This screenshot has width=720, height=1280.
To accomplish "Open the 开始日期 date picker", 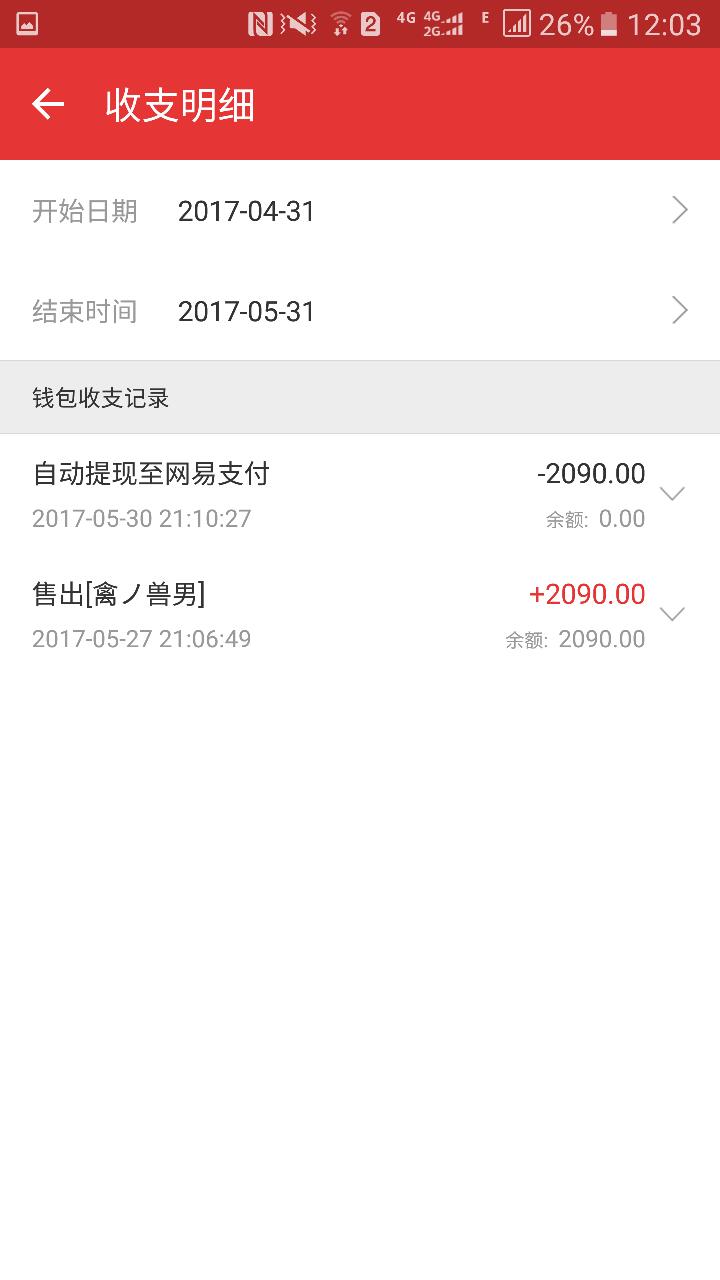I will (x=360, y=211).
